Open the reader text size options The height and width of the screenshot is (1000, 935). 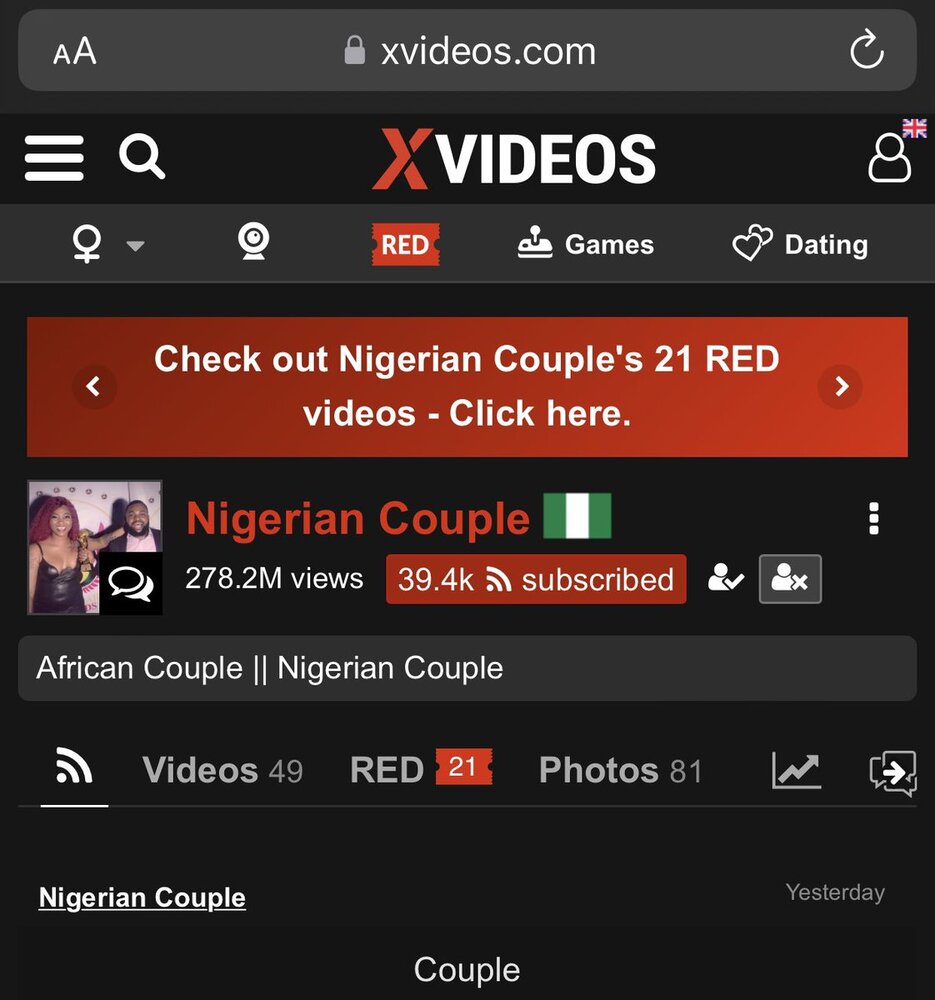coord(75,51)
